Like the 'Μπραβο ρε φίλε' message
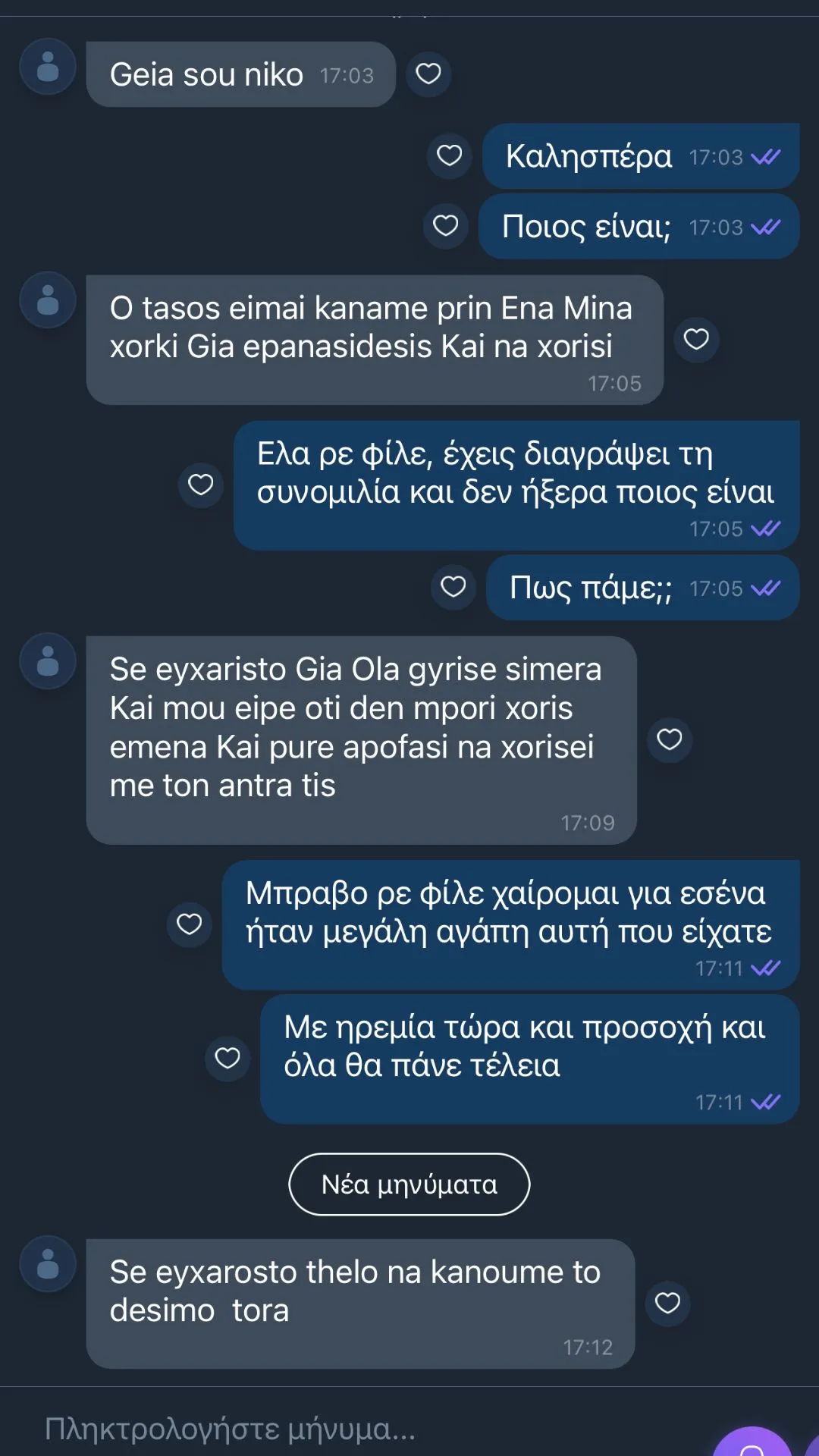This screenshot has width=819, height=1456. [190, 924]
